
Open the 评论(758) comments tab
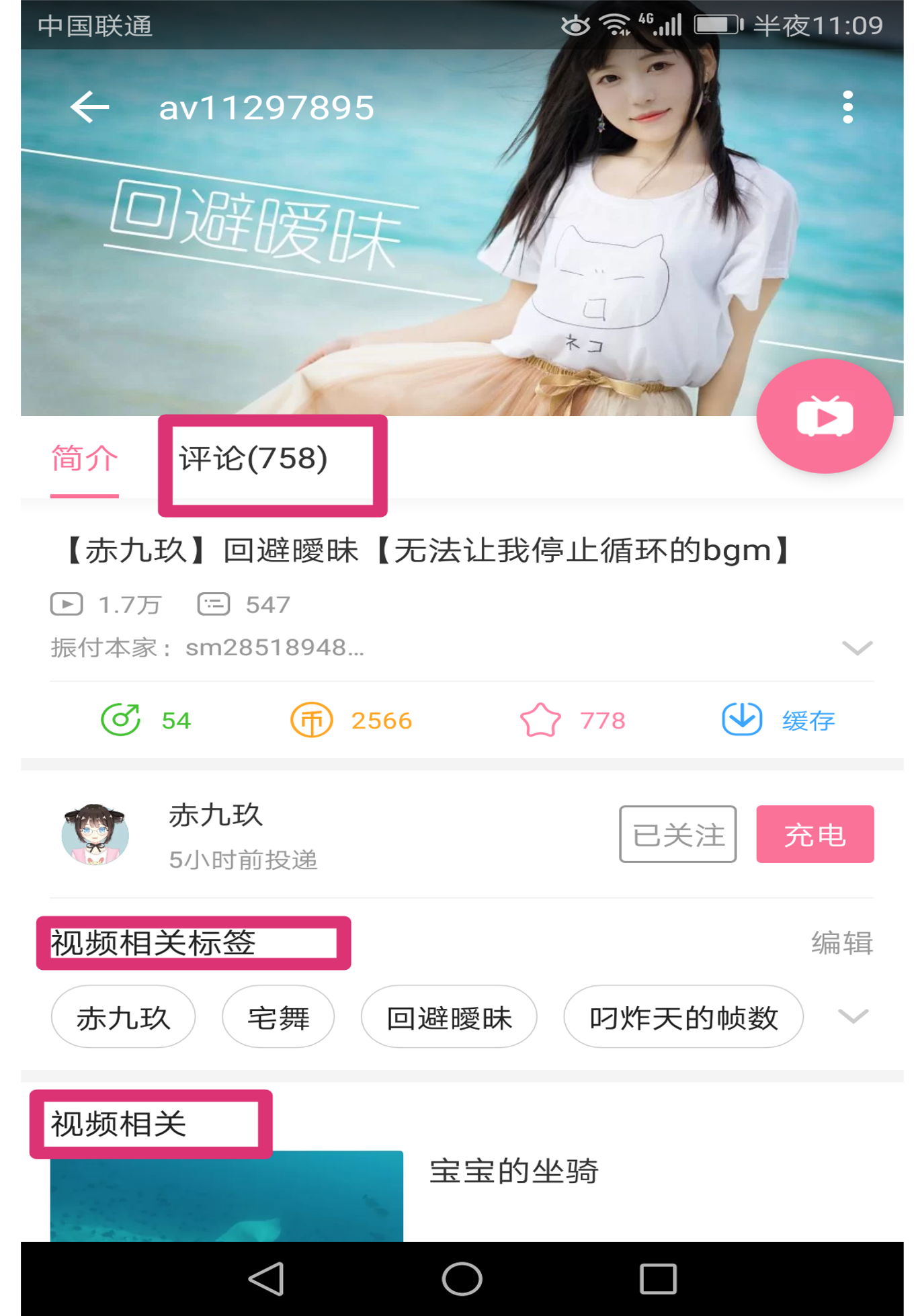(253, 460)
